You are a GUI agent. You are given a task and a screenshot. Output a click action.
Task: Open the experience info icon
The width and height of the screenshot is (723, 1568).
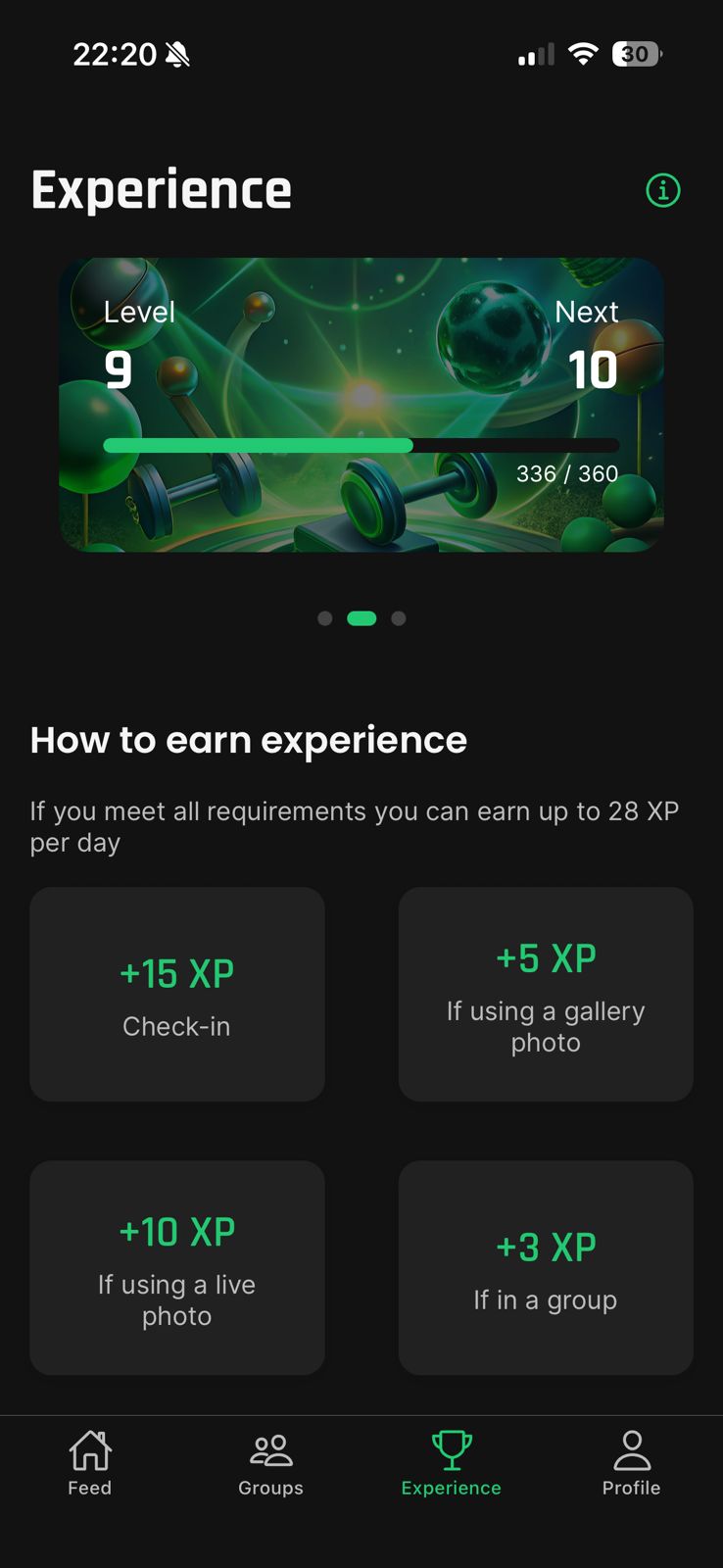click(663, 190)
